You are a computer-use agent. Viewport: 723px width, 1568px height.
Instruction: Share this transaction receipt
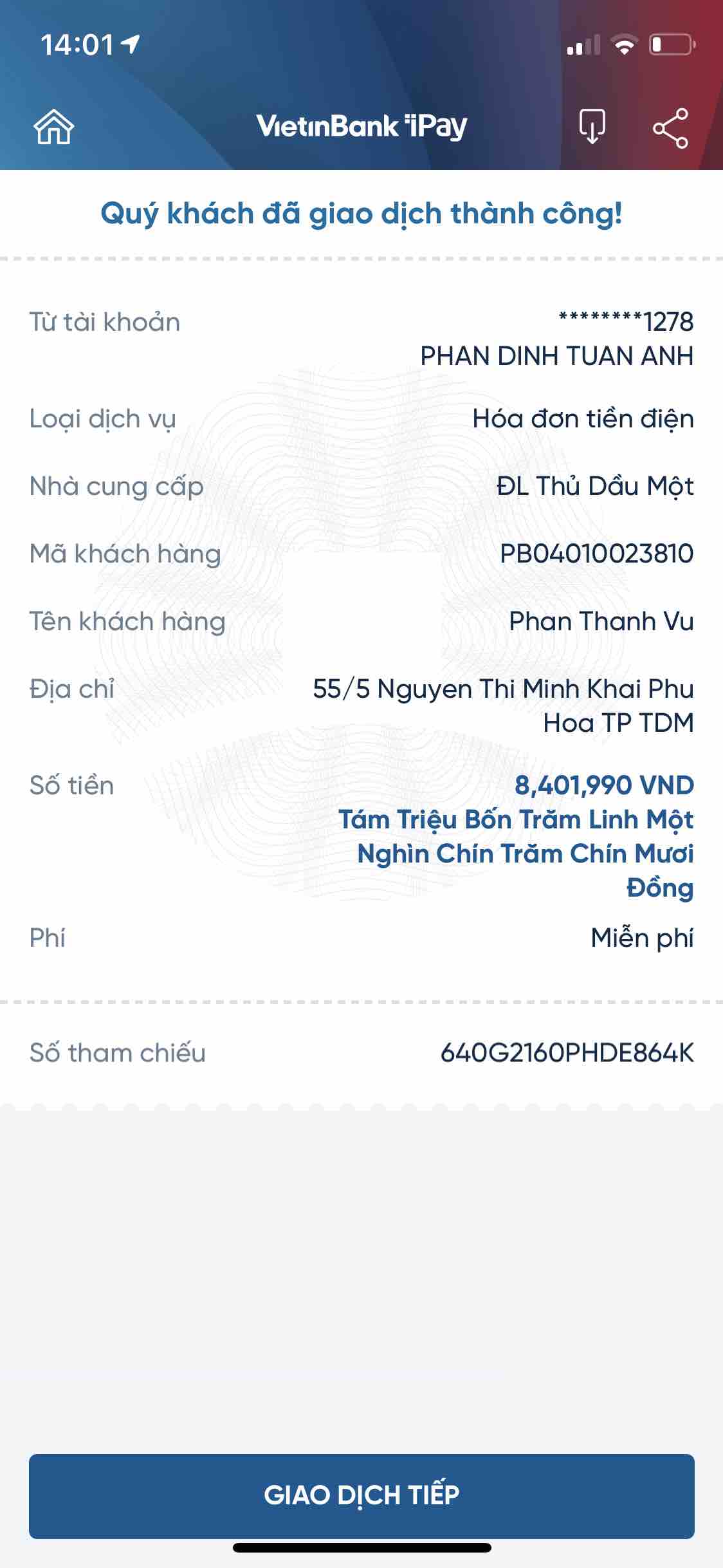670,127
